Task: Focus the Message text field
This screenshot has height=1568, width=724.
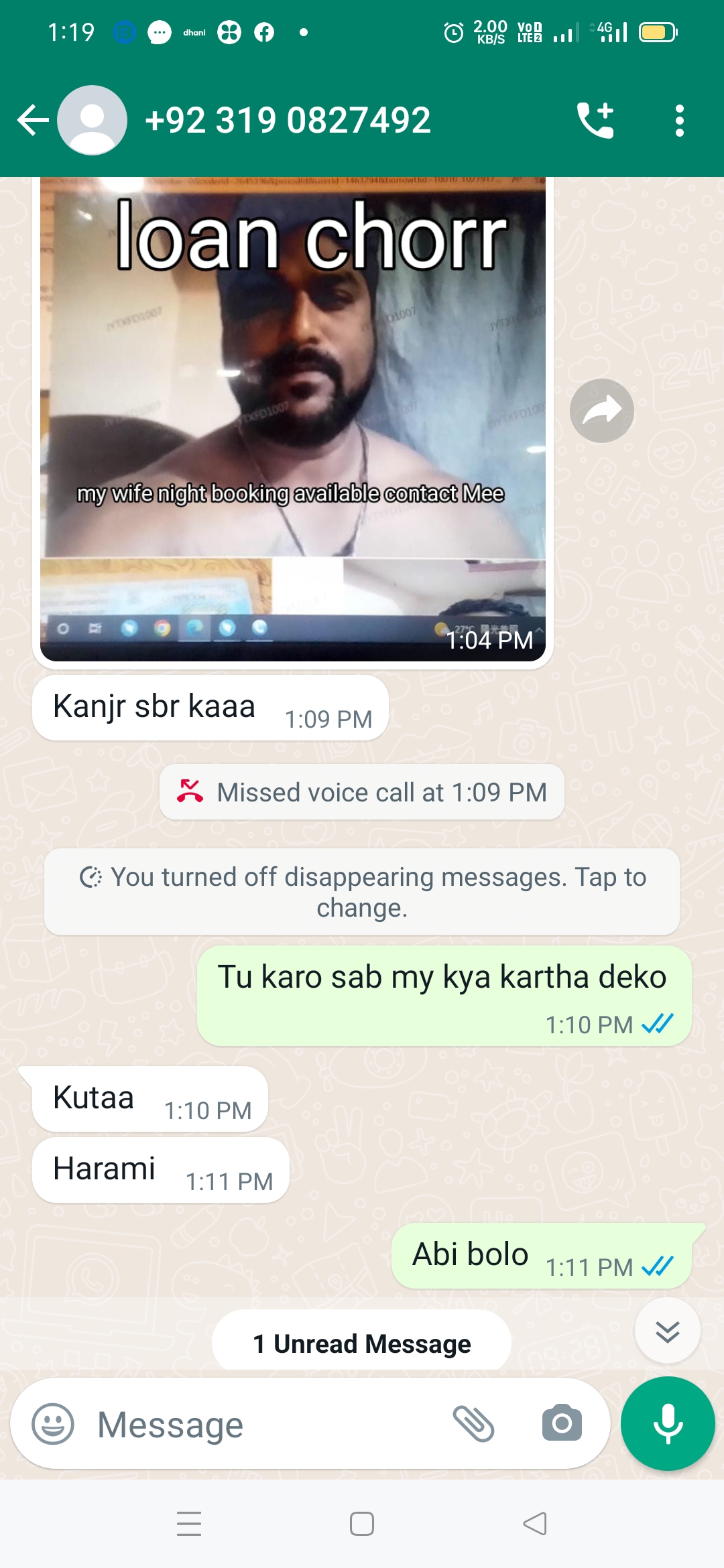Action: tap(268, 1424)
